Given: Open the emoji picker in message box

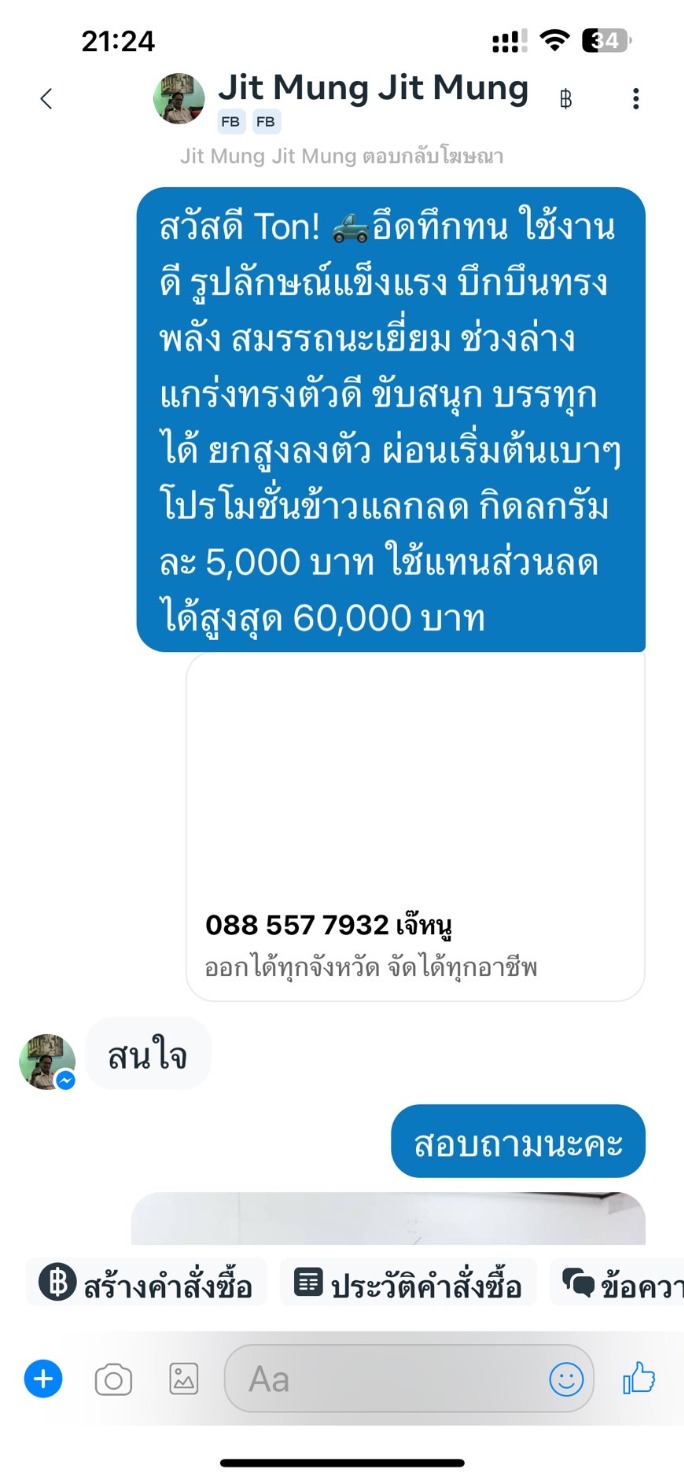Looking at the screenshot, I should [566, 1380].
